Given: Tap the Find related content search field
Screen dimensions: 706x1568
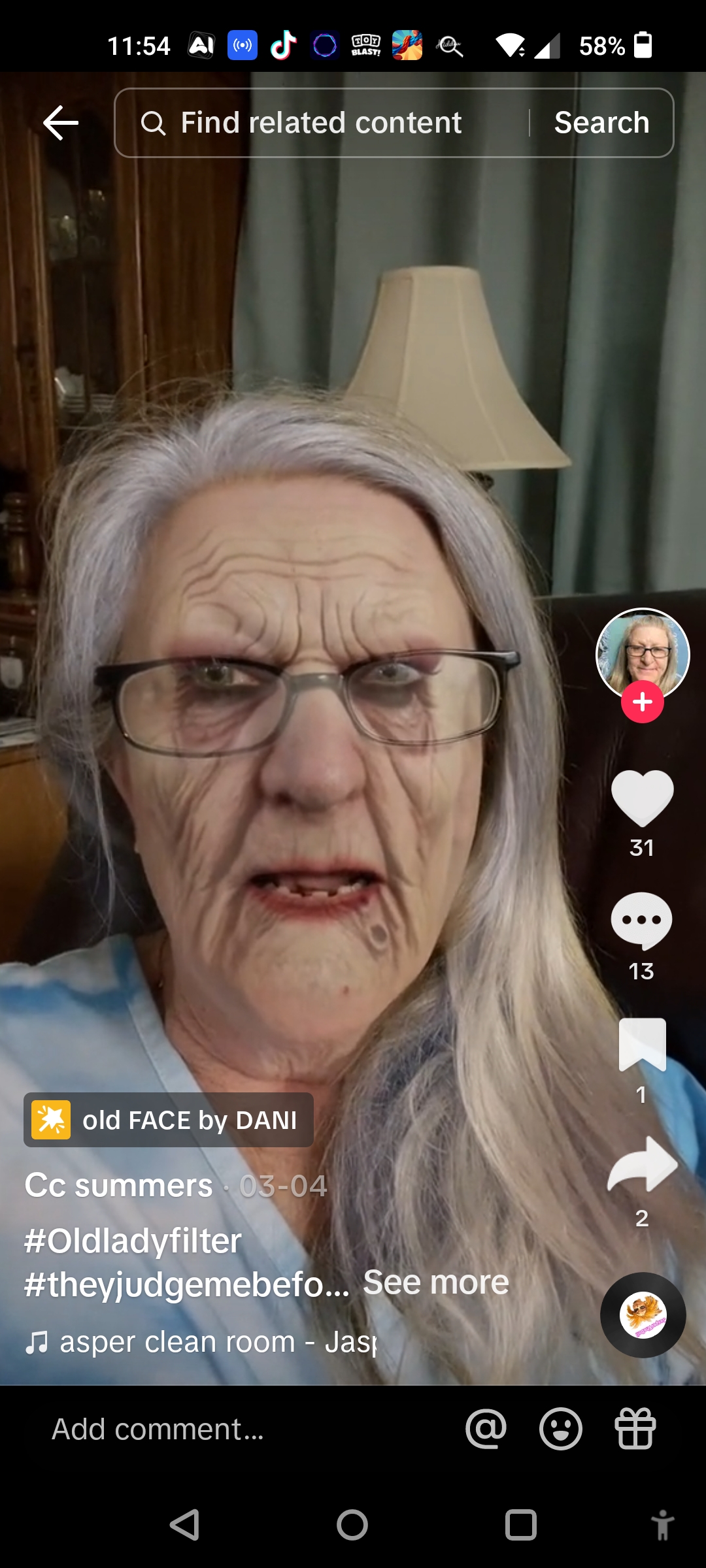Looking at the screenshot, I should 320,123.
